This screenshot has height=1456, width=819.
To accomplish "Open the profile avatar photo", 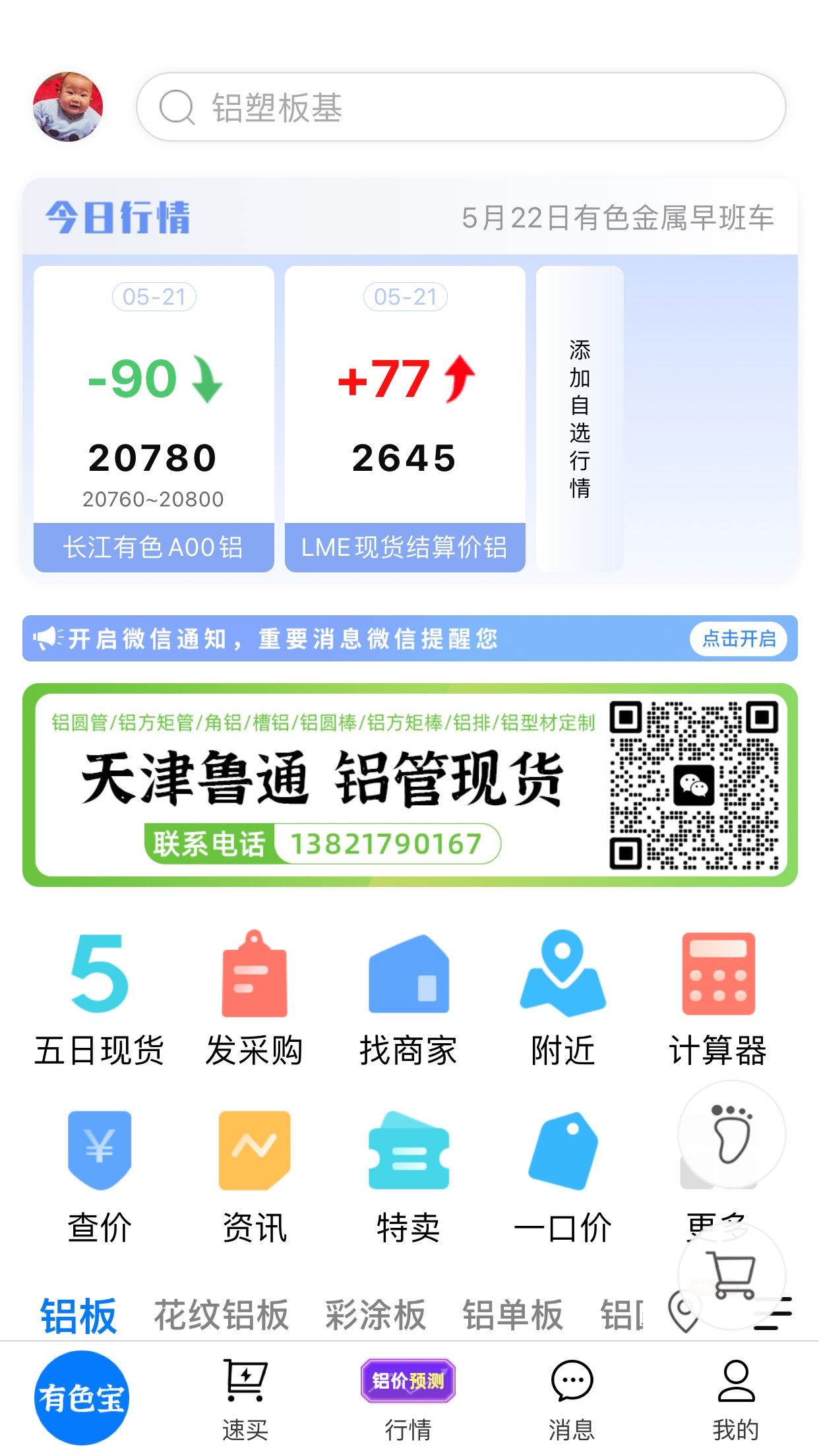I will [x=68, y=107].
